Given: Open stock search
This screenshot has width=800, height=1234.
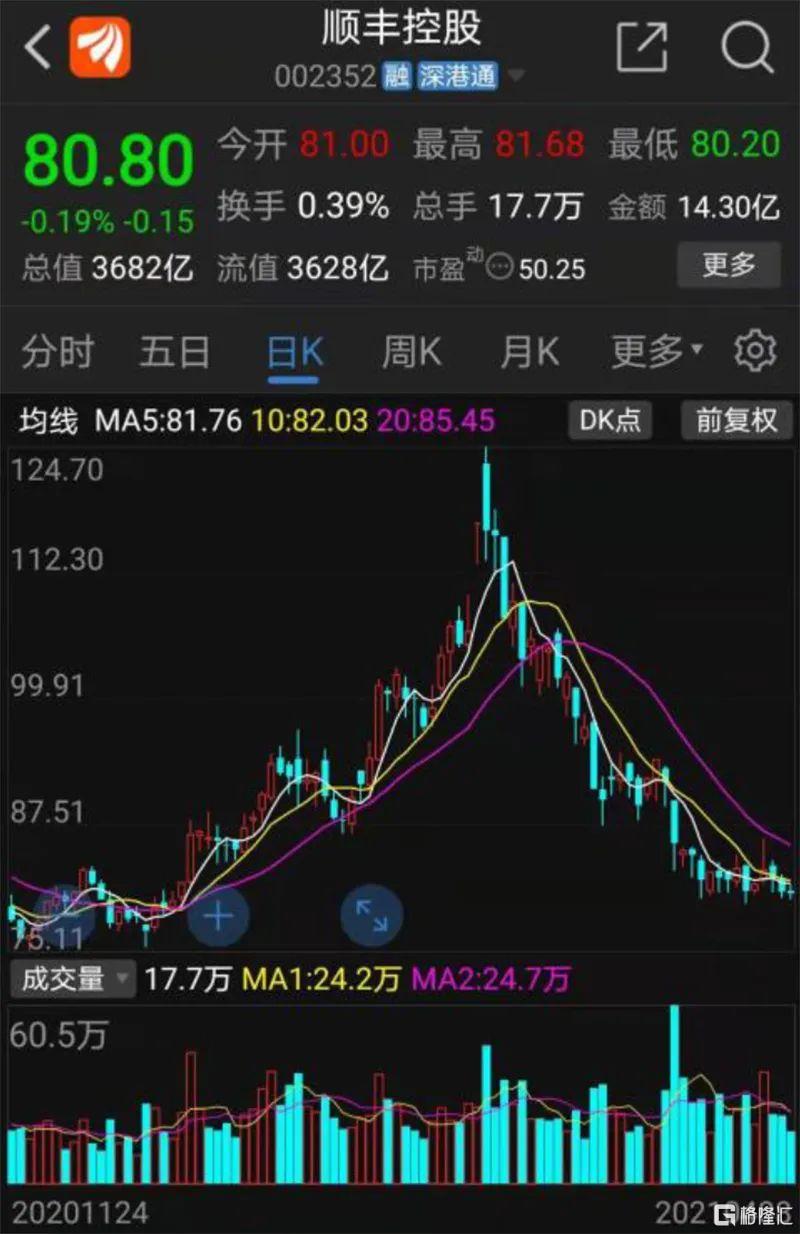Looking at the screenshot, I should (x=747, y=46).
